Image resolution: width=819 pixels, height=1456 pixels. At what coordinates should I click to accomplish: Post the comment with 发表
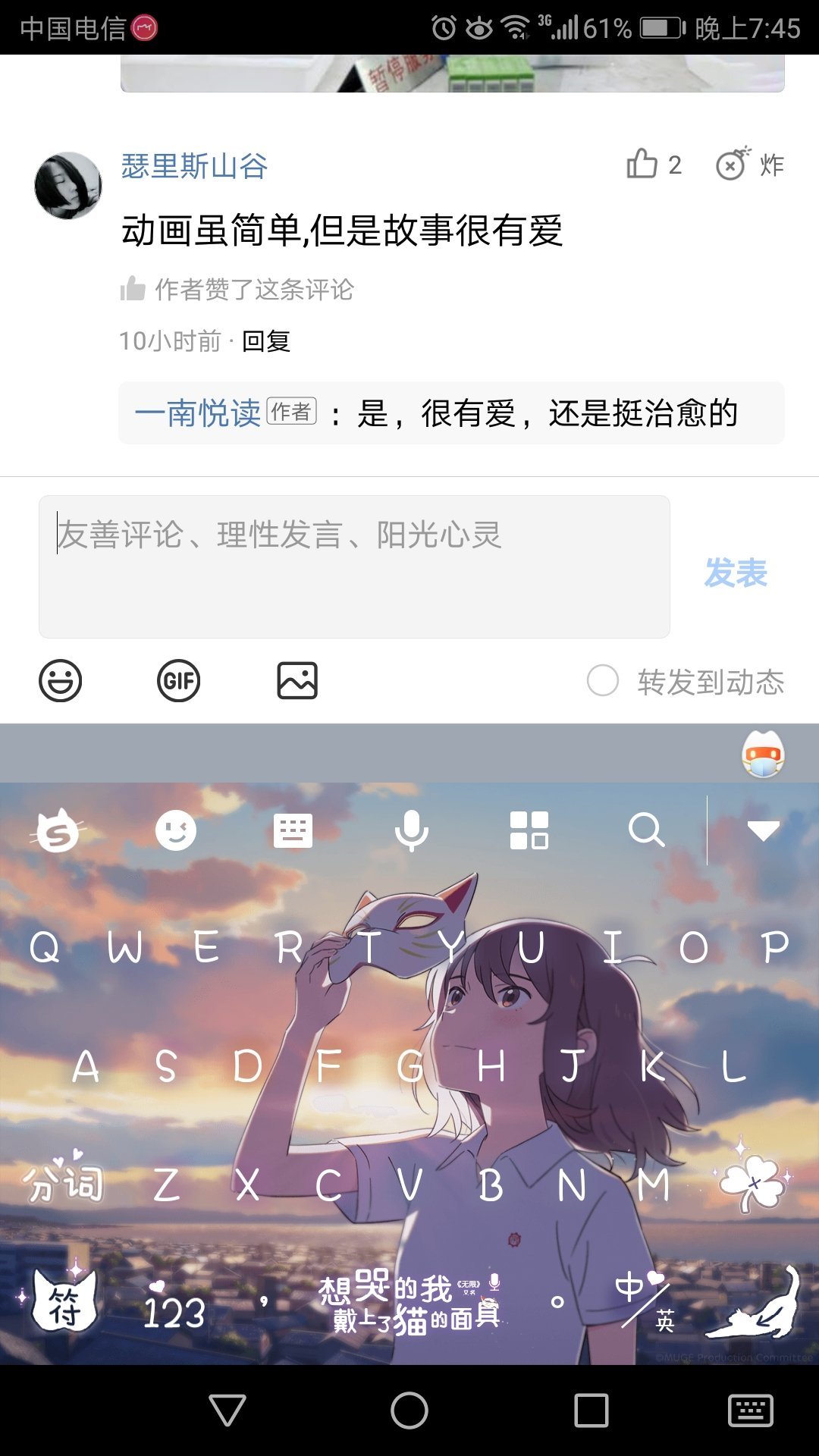click(x=735, y=573)
